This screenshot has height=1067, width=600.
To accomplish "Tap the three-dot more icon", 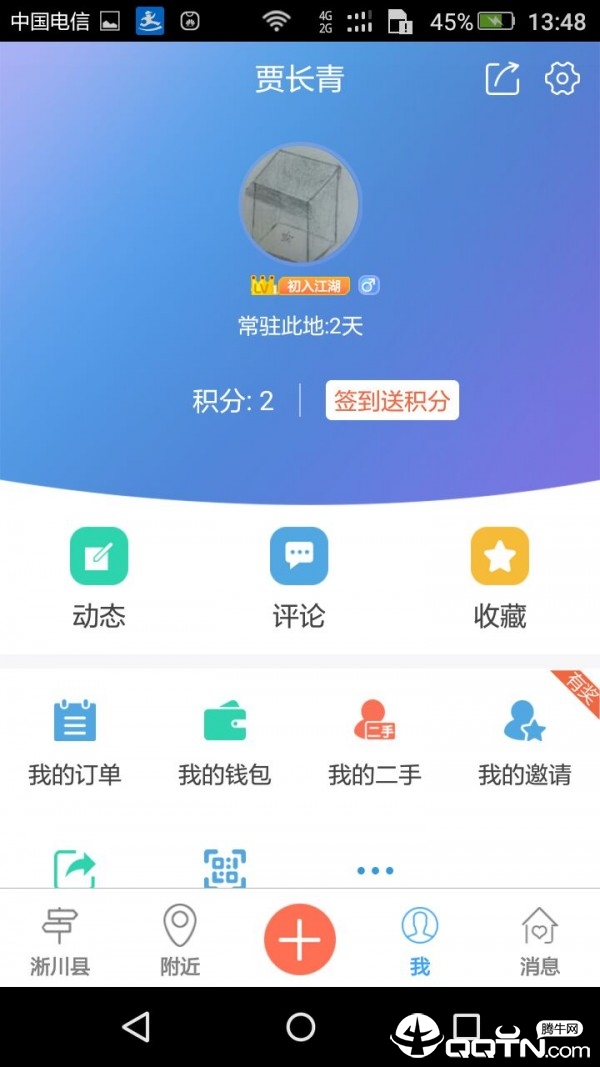I will pos(375,870).
